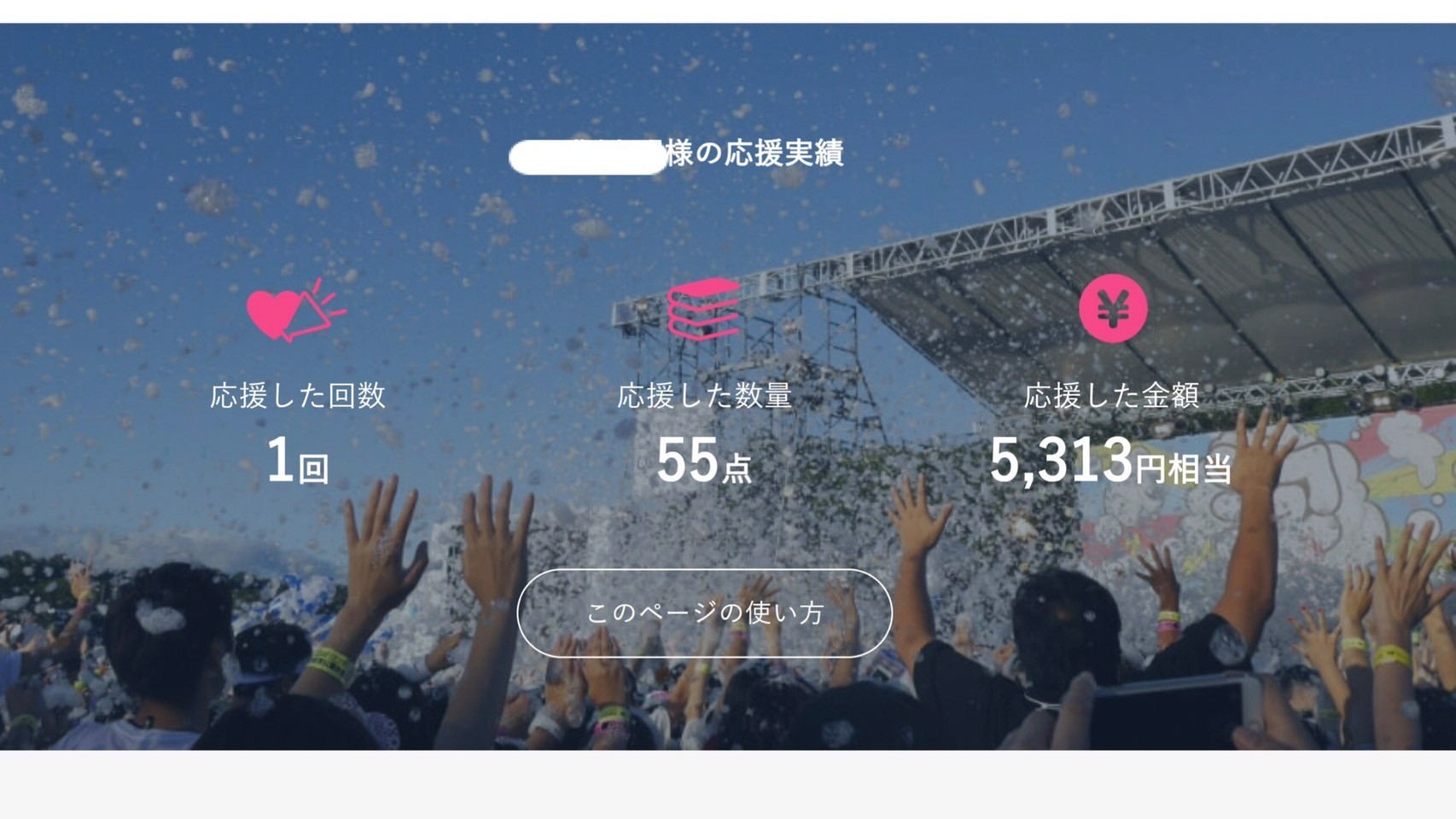
Task: Open the このページの使い方 button
Action: 704,613
